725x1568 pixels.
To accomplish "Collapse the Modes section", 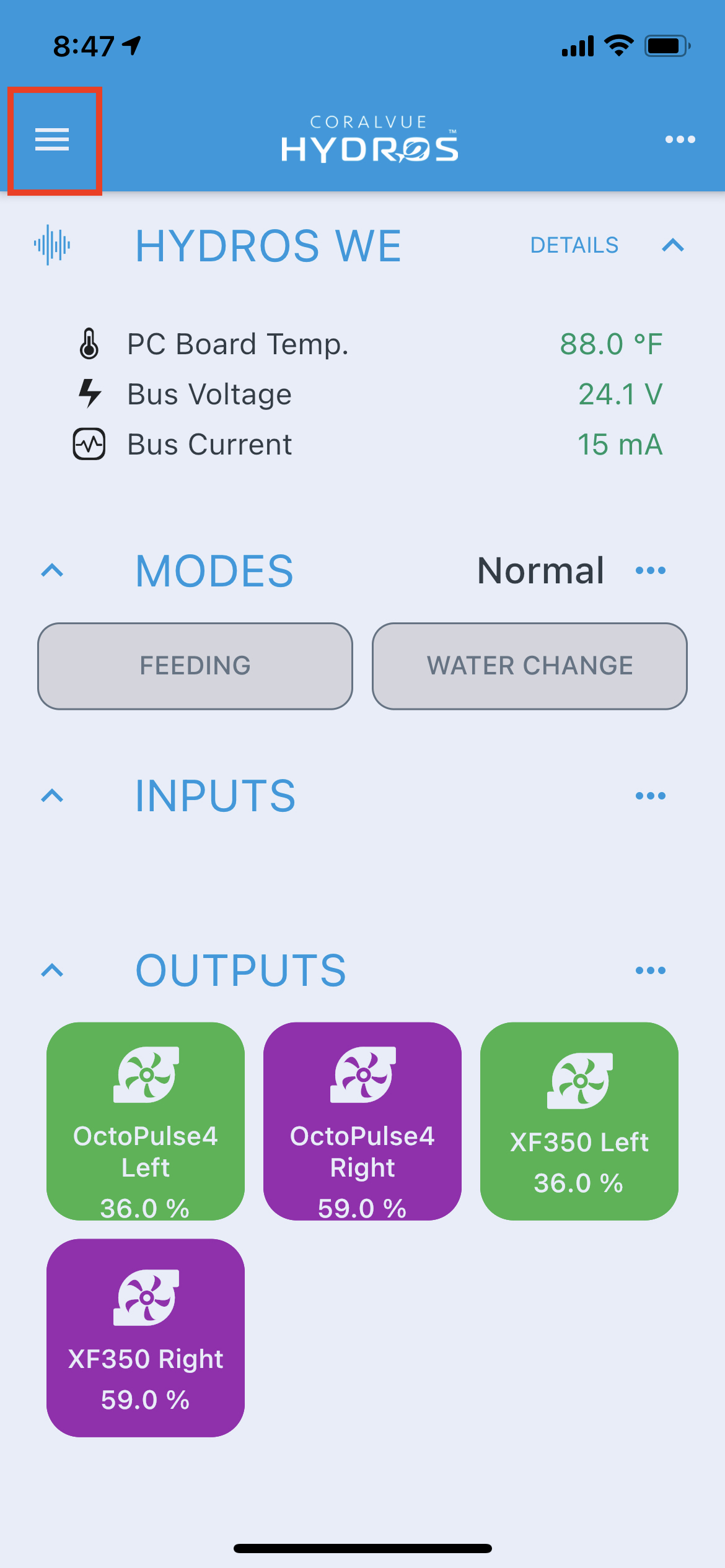I will pos(52,570).
